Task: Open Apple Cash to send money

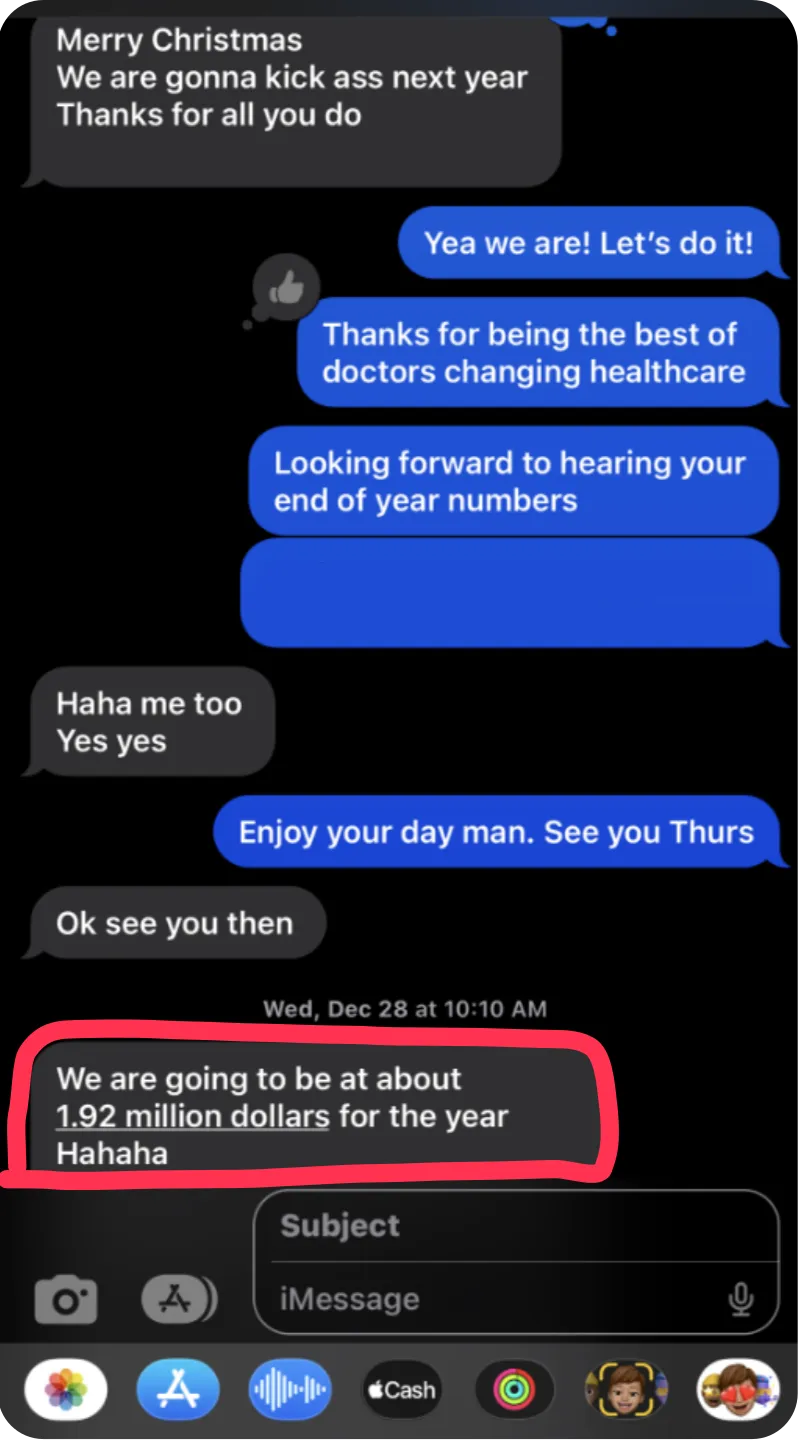Action: (402, 1389)
